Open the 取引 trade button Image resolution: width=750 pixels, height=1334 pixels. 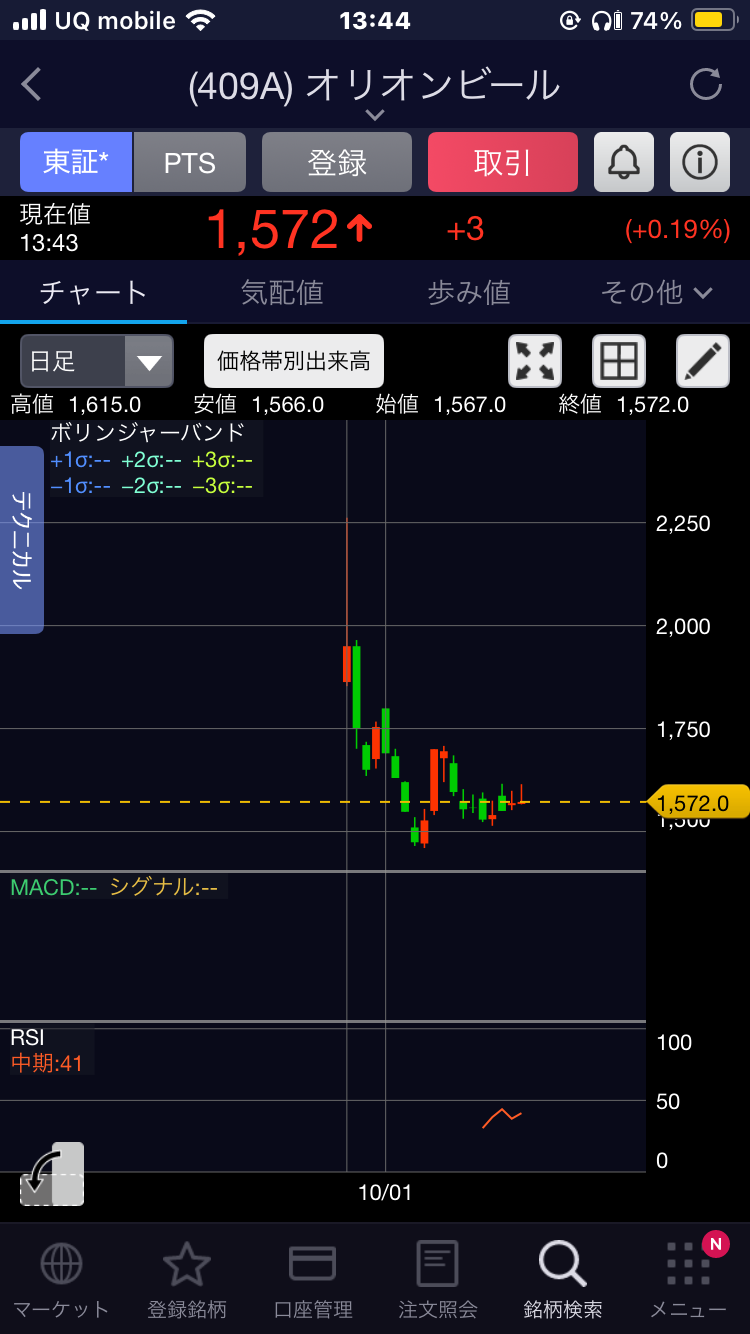click(503, 162)
